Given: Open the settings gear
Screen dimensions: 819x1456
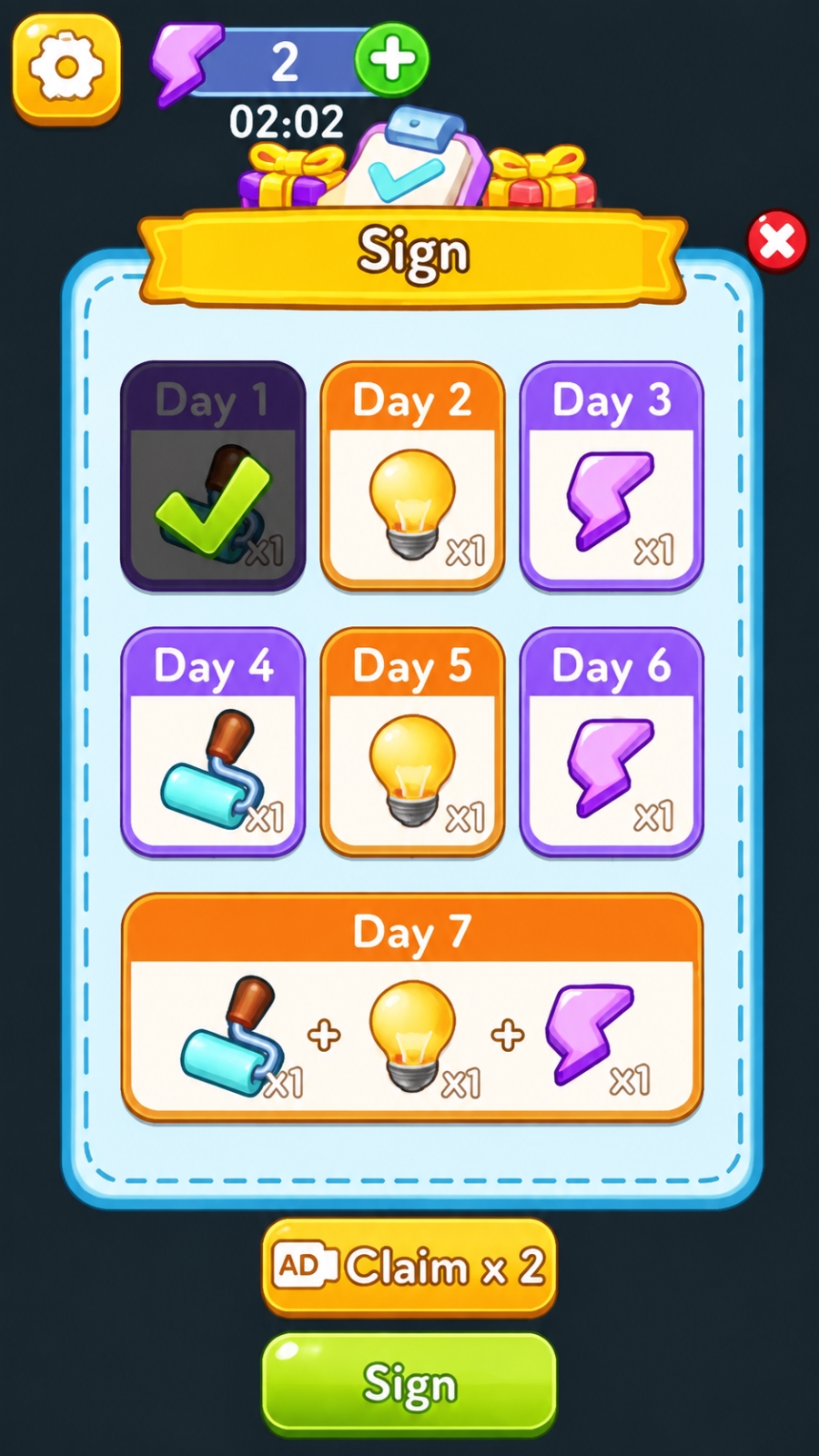Looking at the screenshot, I should (66, 68).
